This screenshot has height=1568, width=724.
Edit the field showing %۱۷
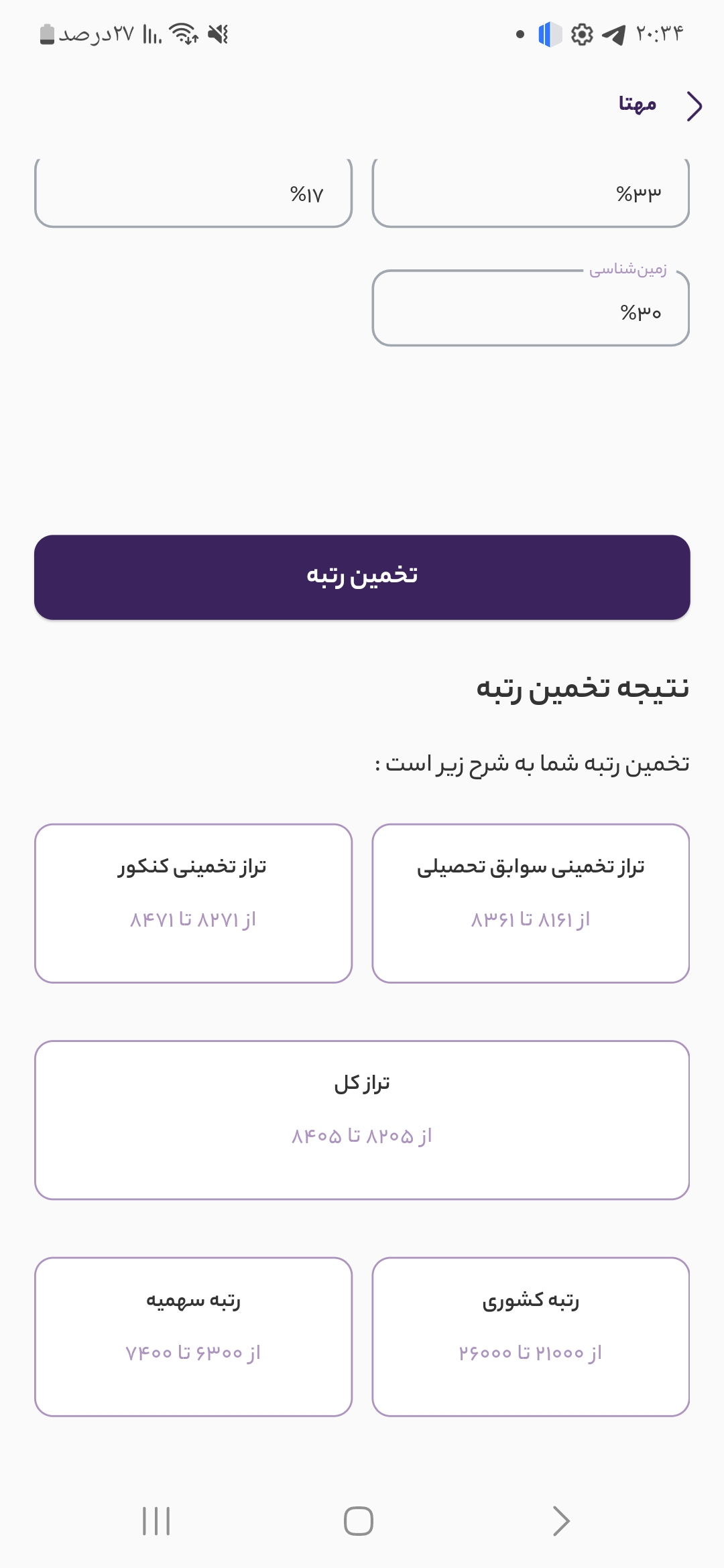(x=193, y=194)
